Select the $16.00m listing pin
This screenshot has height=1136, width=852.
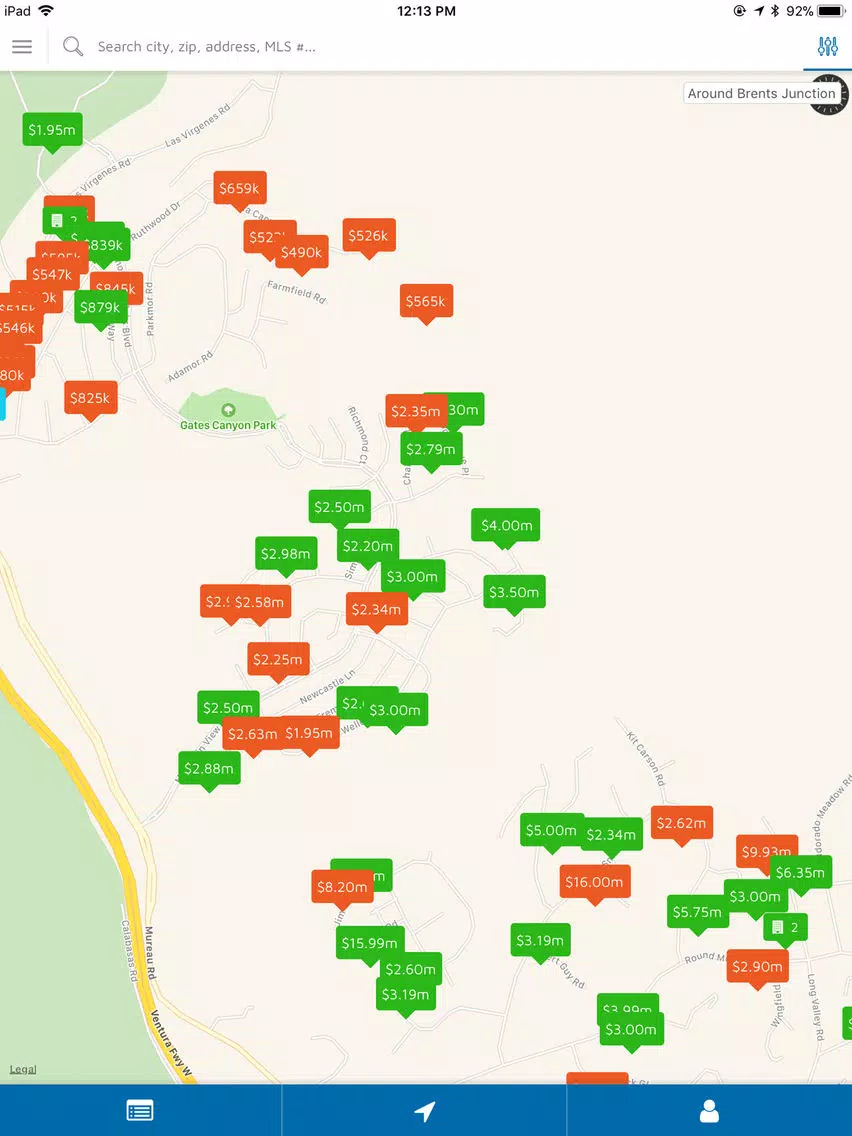pyautogui.click(x=594, y=882)
